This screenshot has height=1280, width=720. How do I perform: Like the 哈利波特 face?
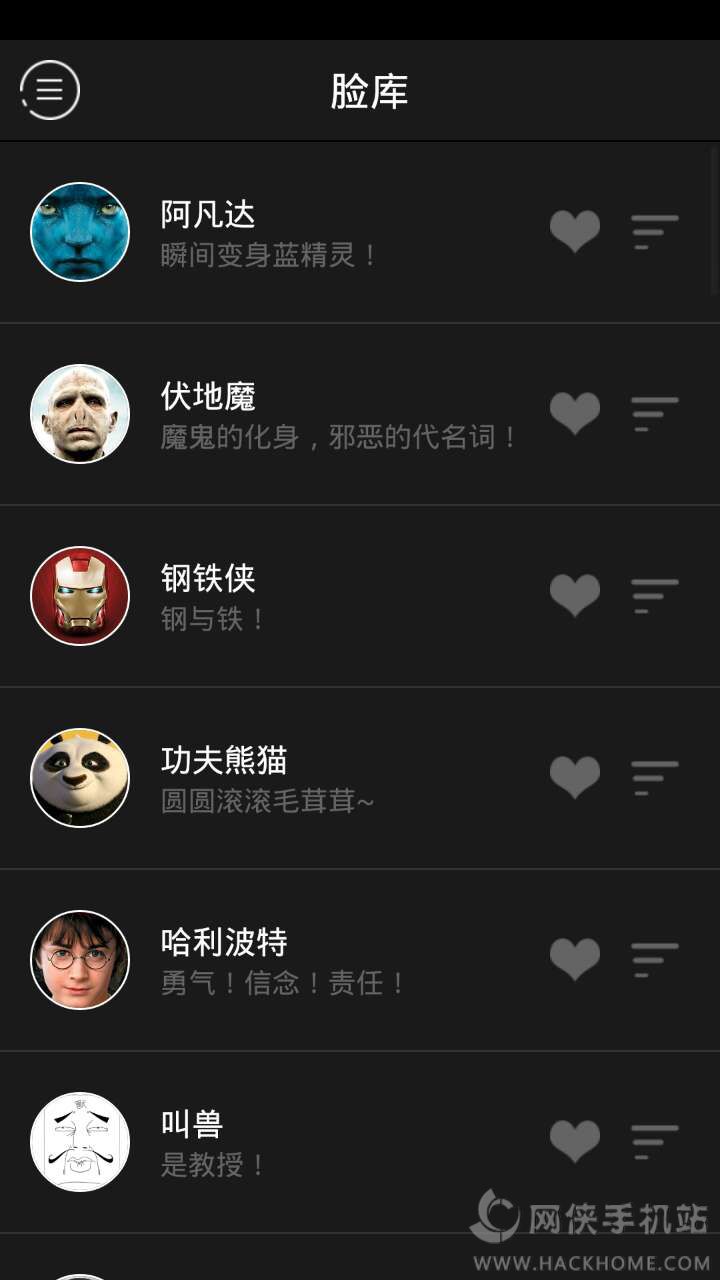pos(575,960)
